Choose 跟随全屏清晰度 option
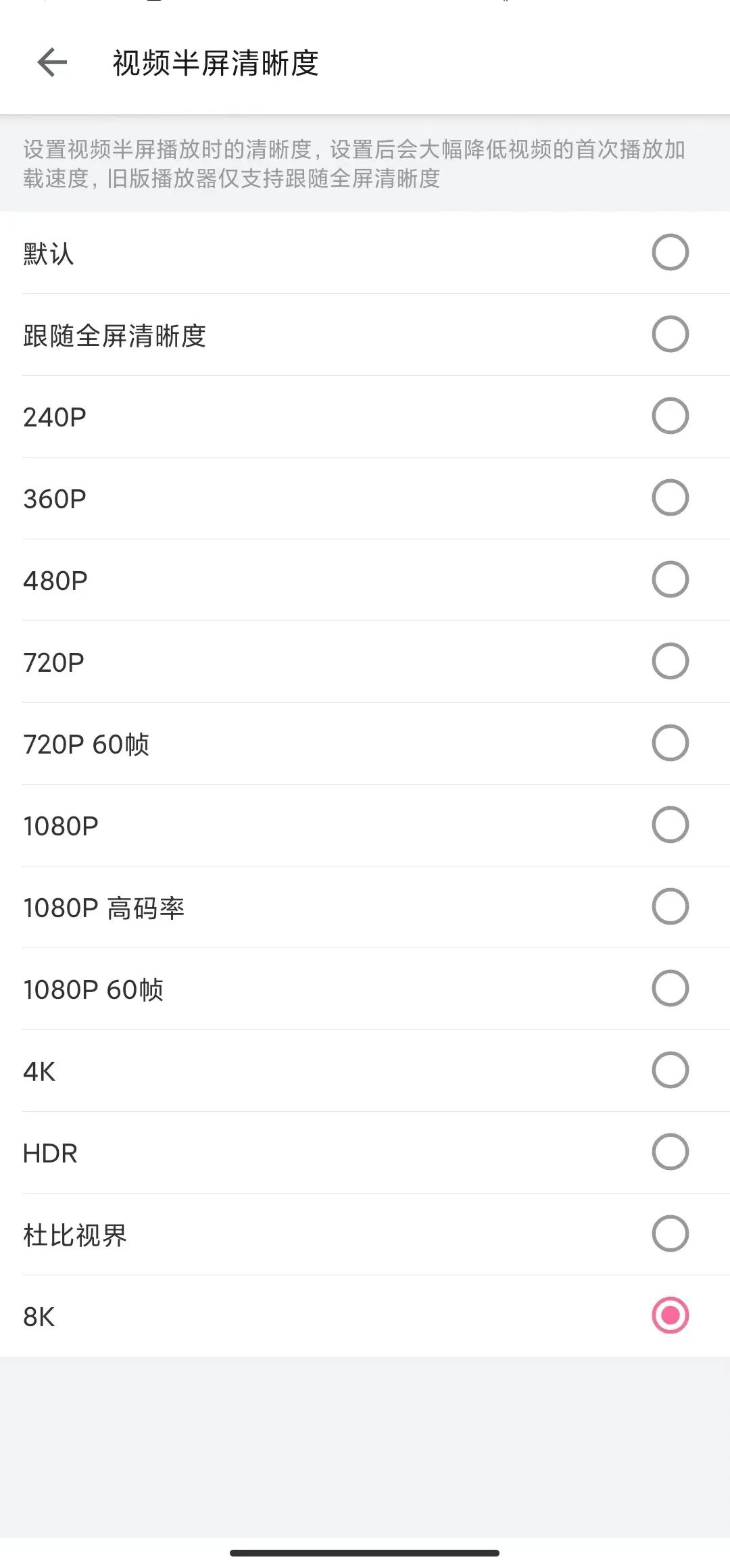 365,335
